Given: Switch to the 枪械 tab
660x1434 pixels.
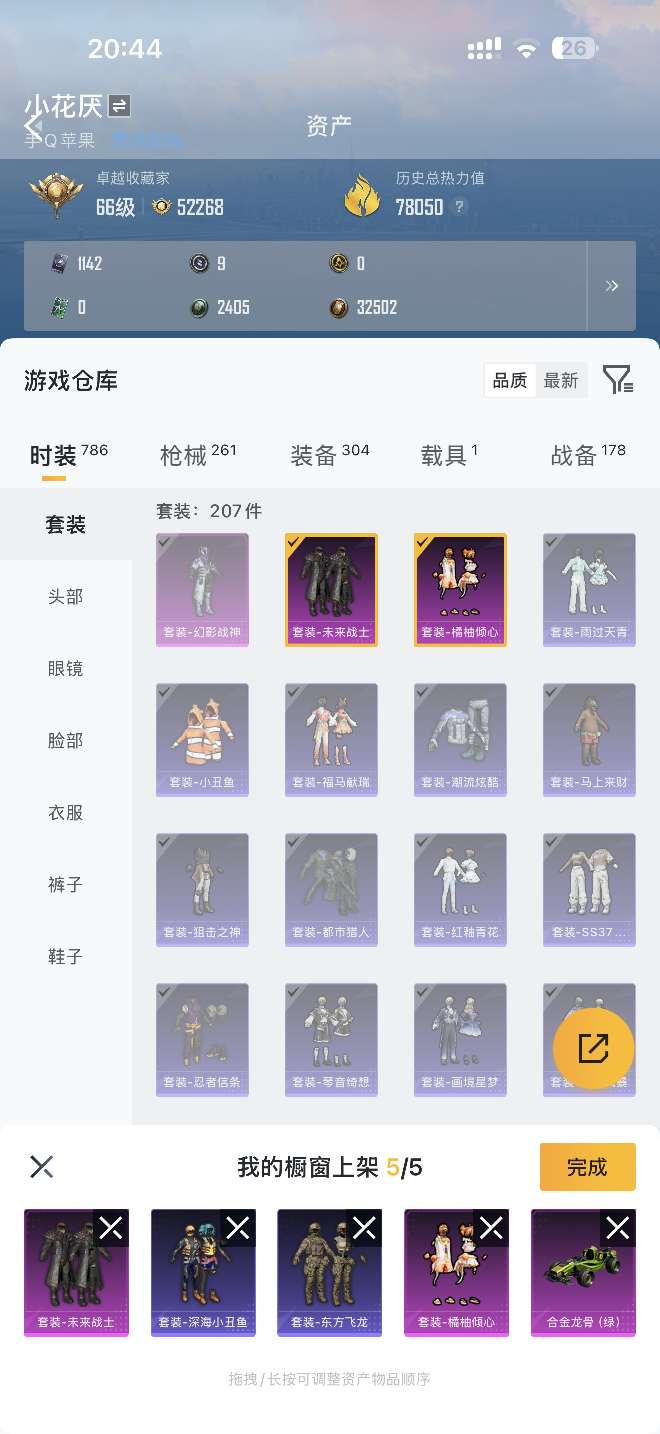Looking at the screenshot, I should click(x=197, y=456).
